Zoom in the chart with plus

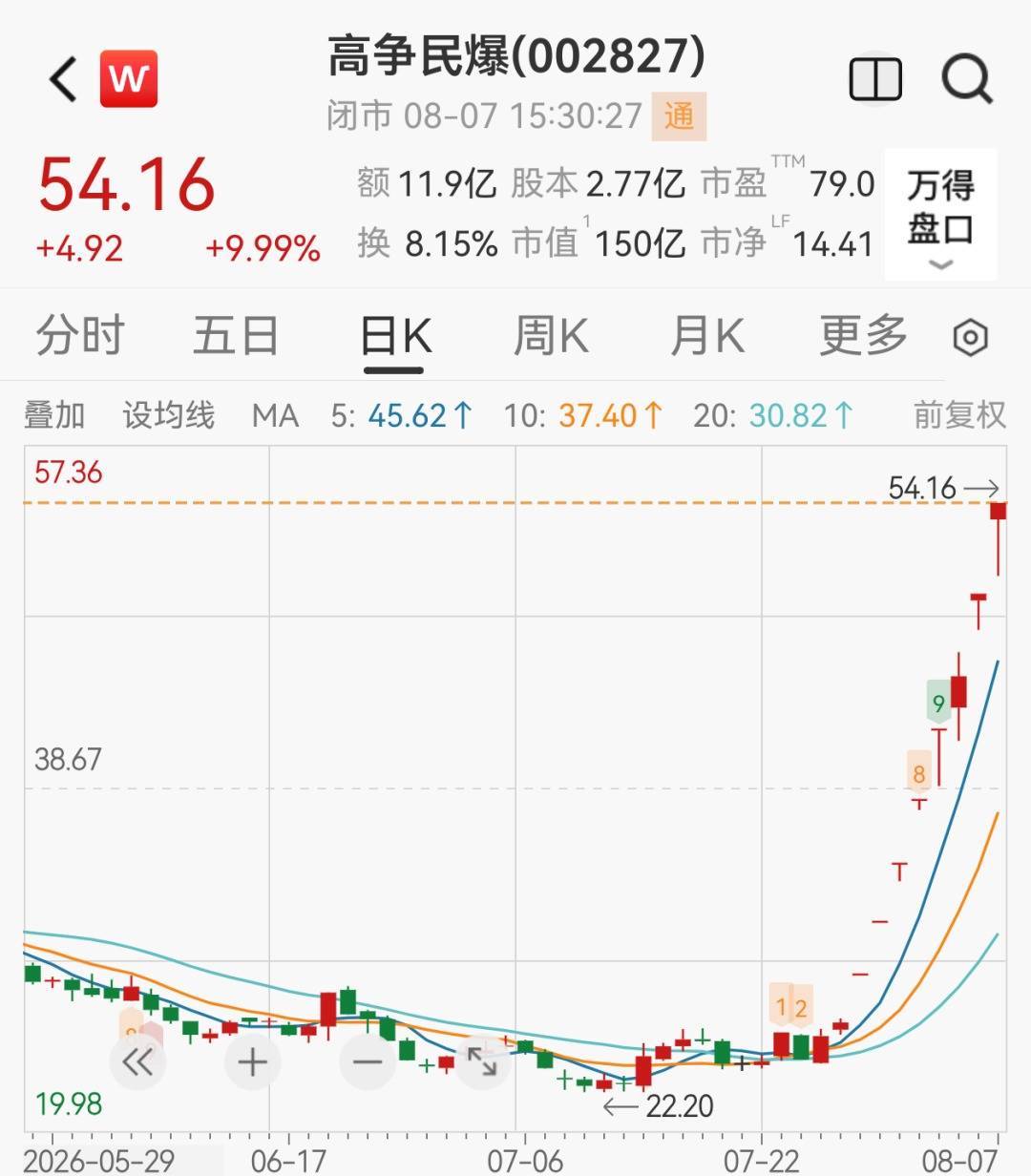(253, 1061)
